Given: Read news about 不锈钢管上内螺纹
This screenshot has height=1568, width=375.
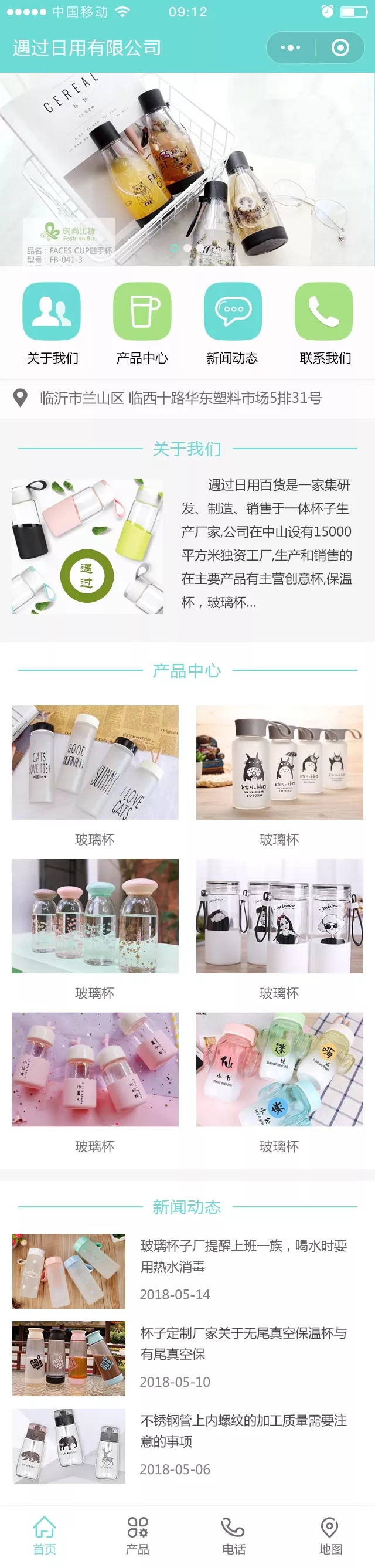Looking at the screenshot, I should (x=243, y=1430).
